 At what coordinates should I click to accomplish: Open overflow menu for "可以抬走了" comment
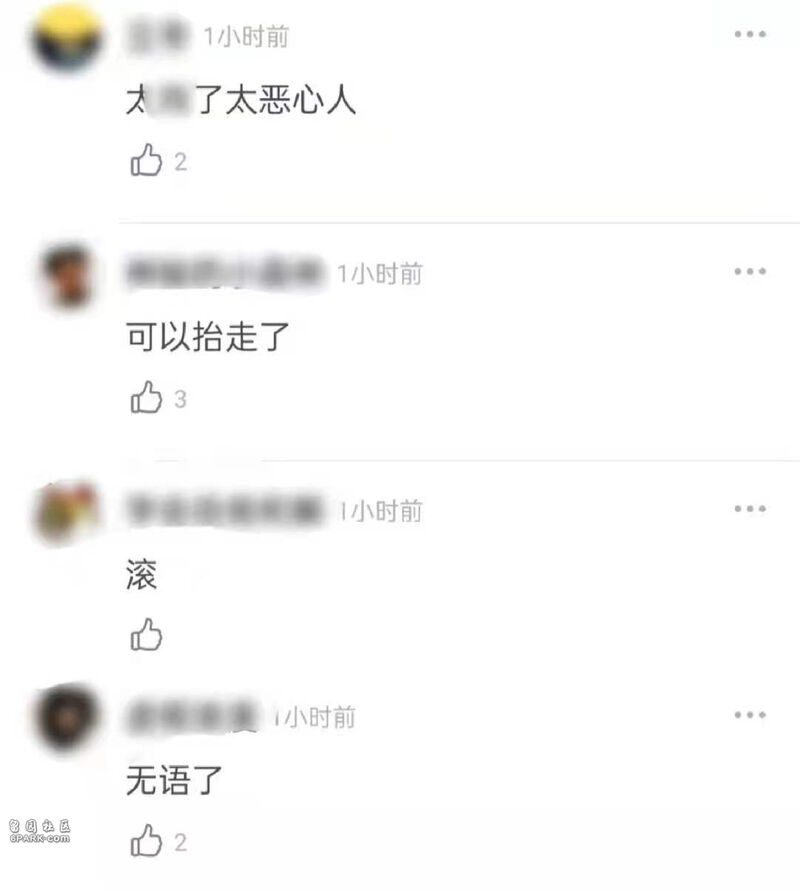click(750, 272)
